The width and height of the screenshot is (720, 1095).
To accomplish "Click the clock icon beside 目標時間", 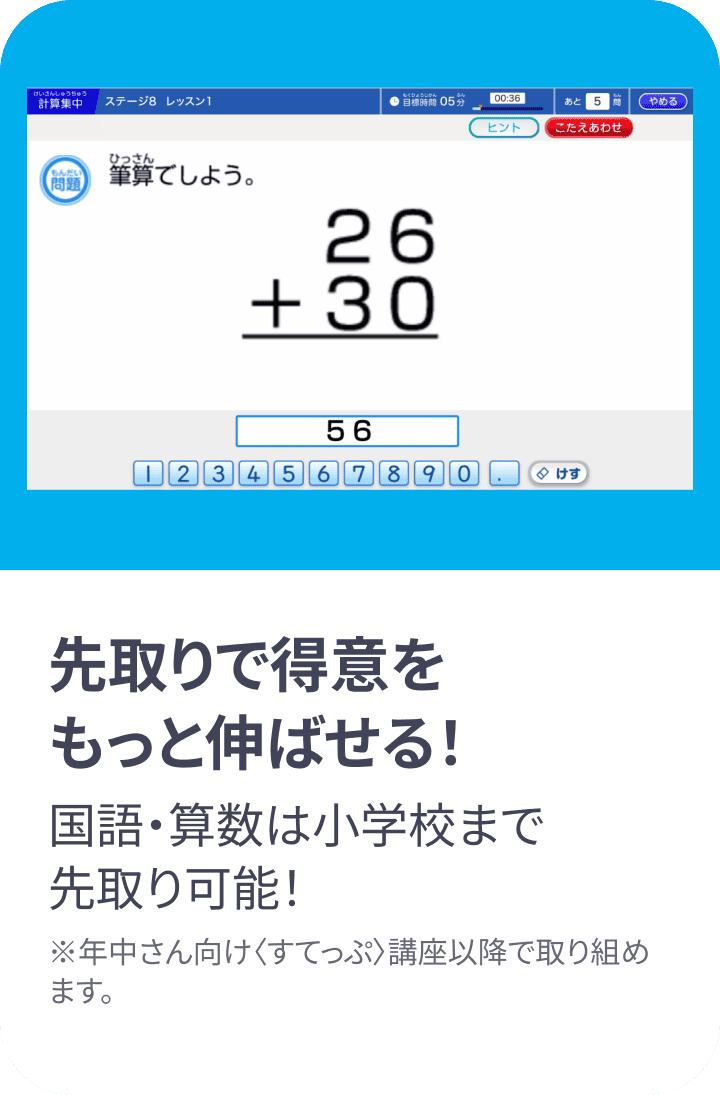I will tap(393, 99).
